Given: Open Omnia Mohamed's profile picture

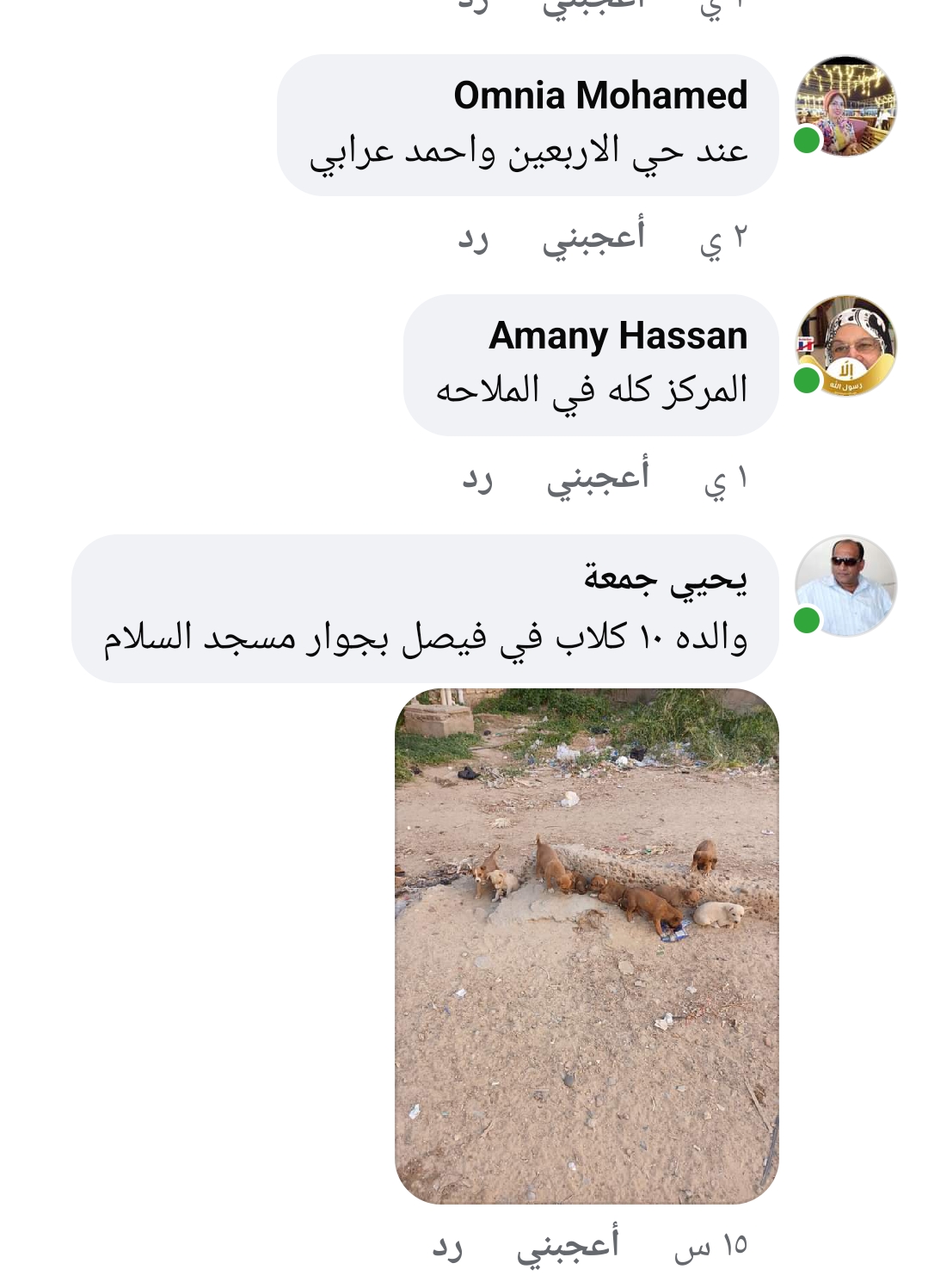Looking at the screenshot, I should 845,107.
